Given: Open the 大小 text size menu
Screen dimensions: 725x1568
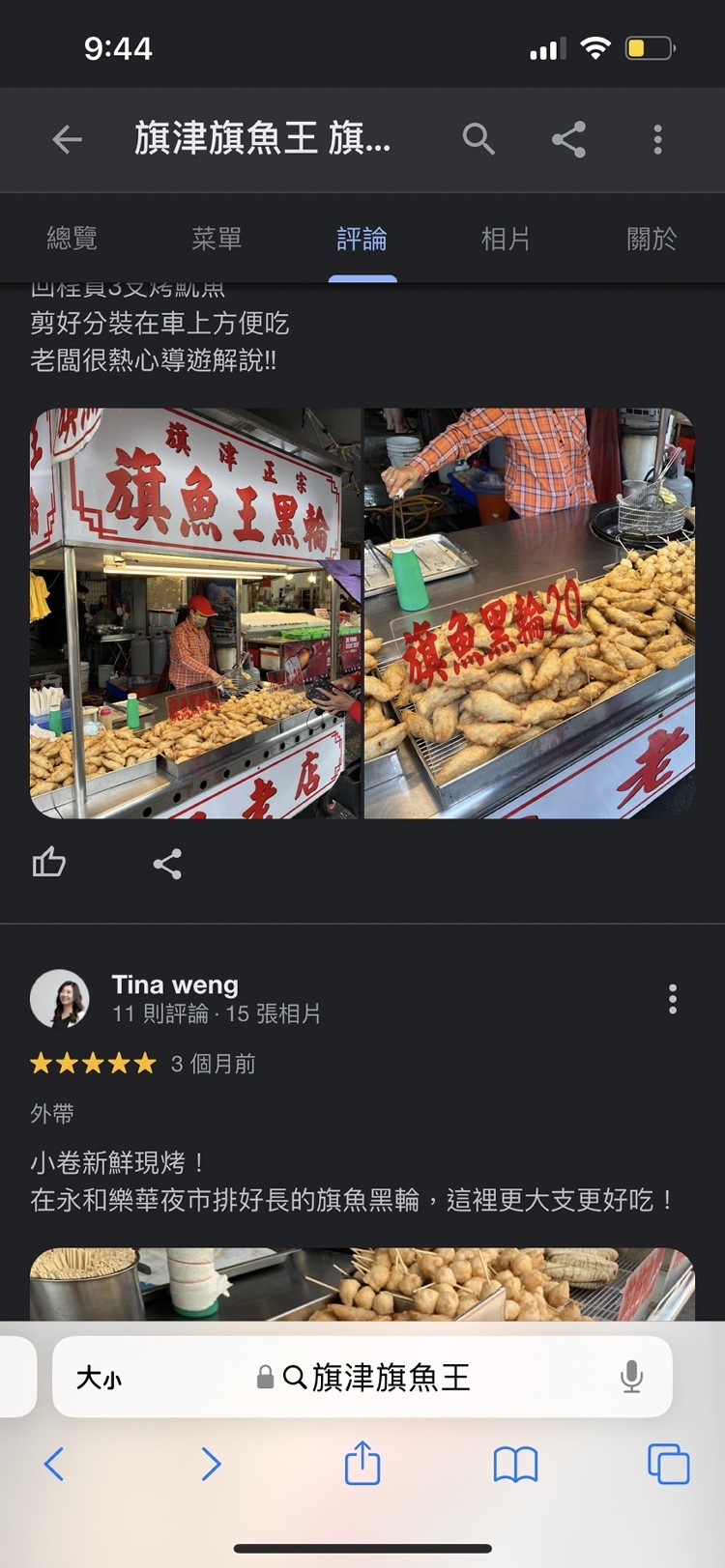Looking at the screenshot, I should (99, 1379).
